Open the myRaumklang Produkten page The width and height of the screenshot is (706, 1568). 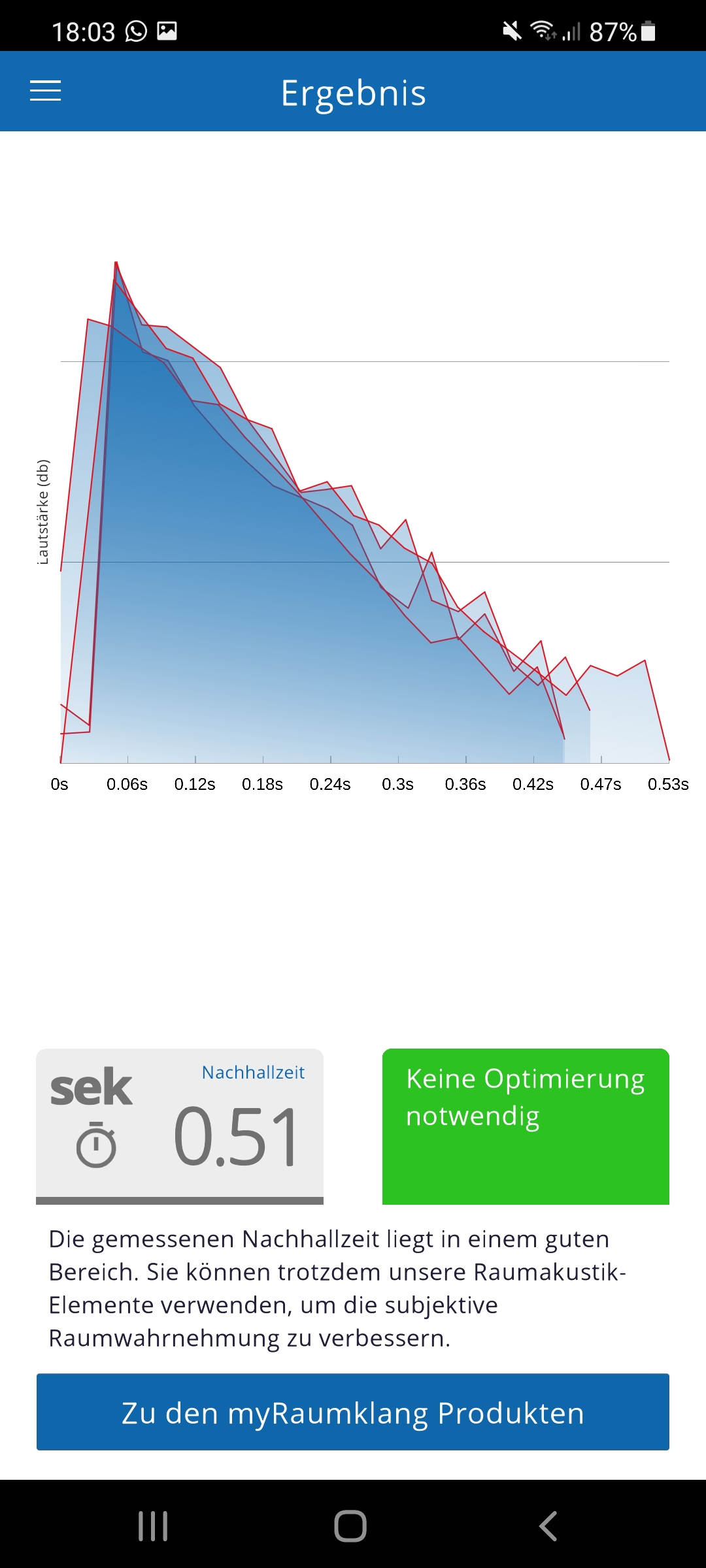(x=353, y=1413)
